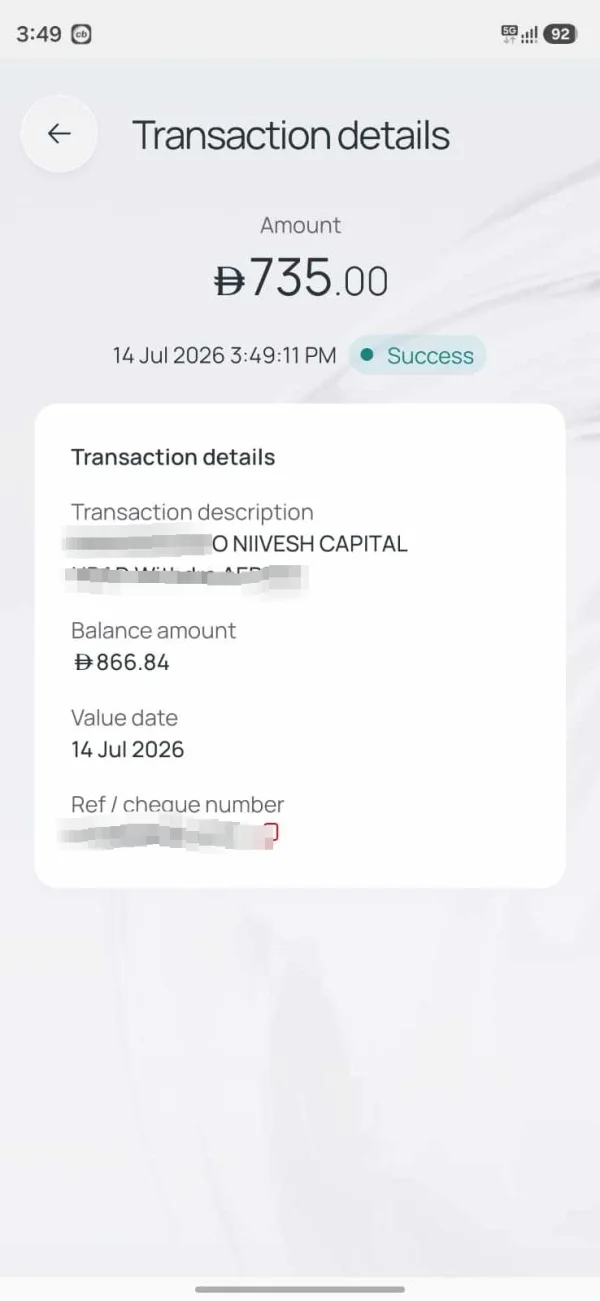Go back using the top arrow
The height and width of the screenshot is (1301, 600).
point(59,134)
